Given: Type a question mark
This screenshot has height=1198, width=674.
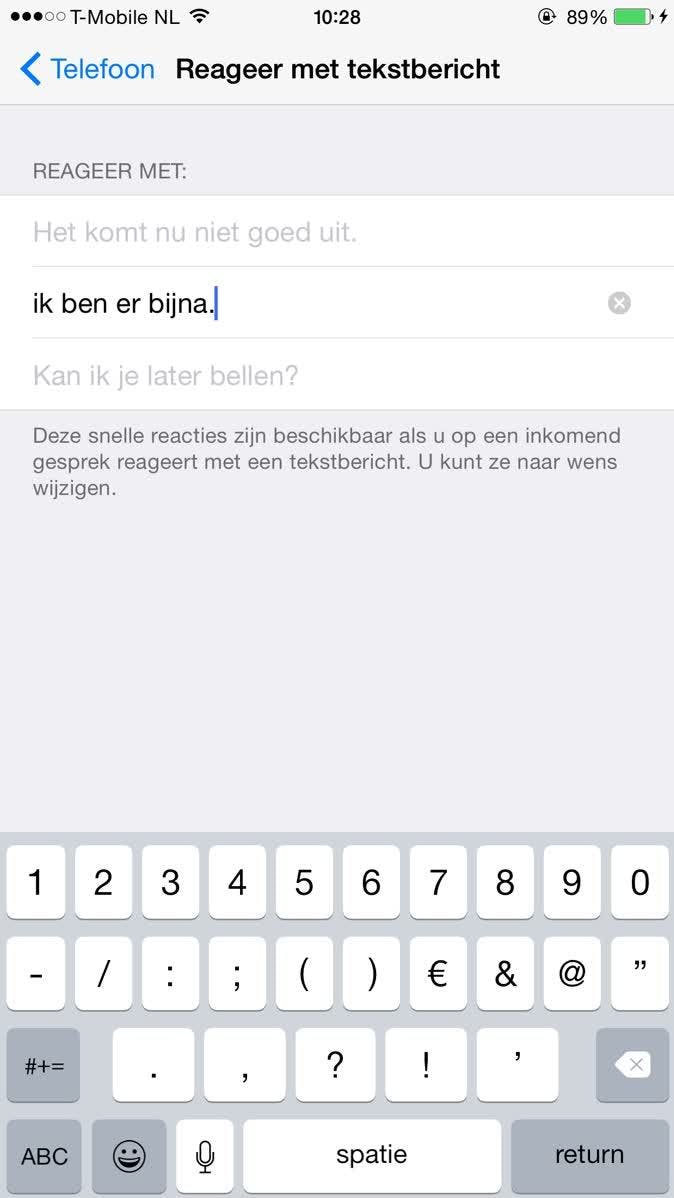Looking at the screenshot, I should 335,1065.
